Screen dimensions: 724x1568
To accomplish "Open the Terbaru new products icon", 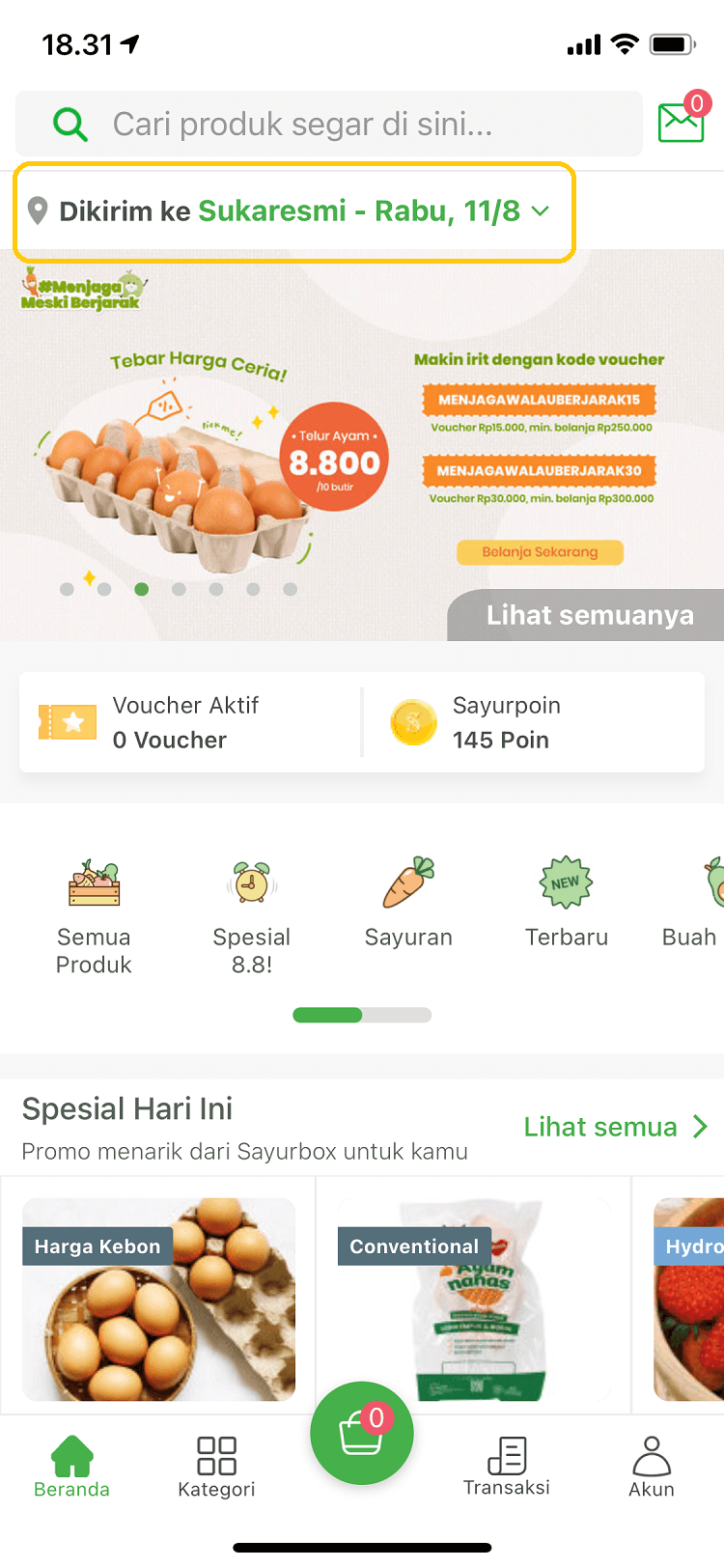I will tap(566, 883).
